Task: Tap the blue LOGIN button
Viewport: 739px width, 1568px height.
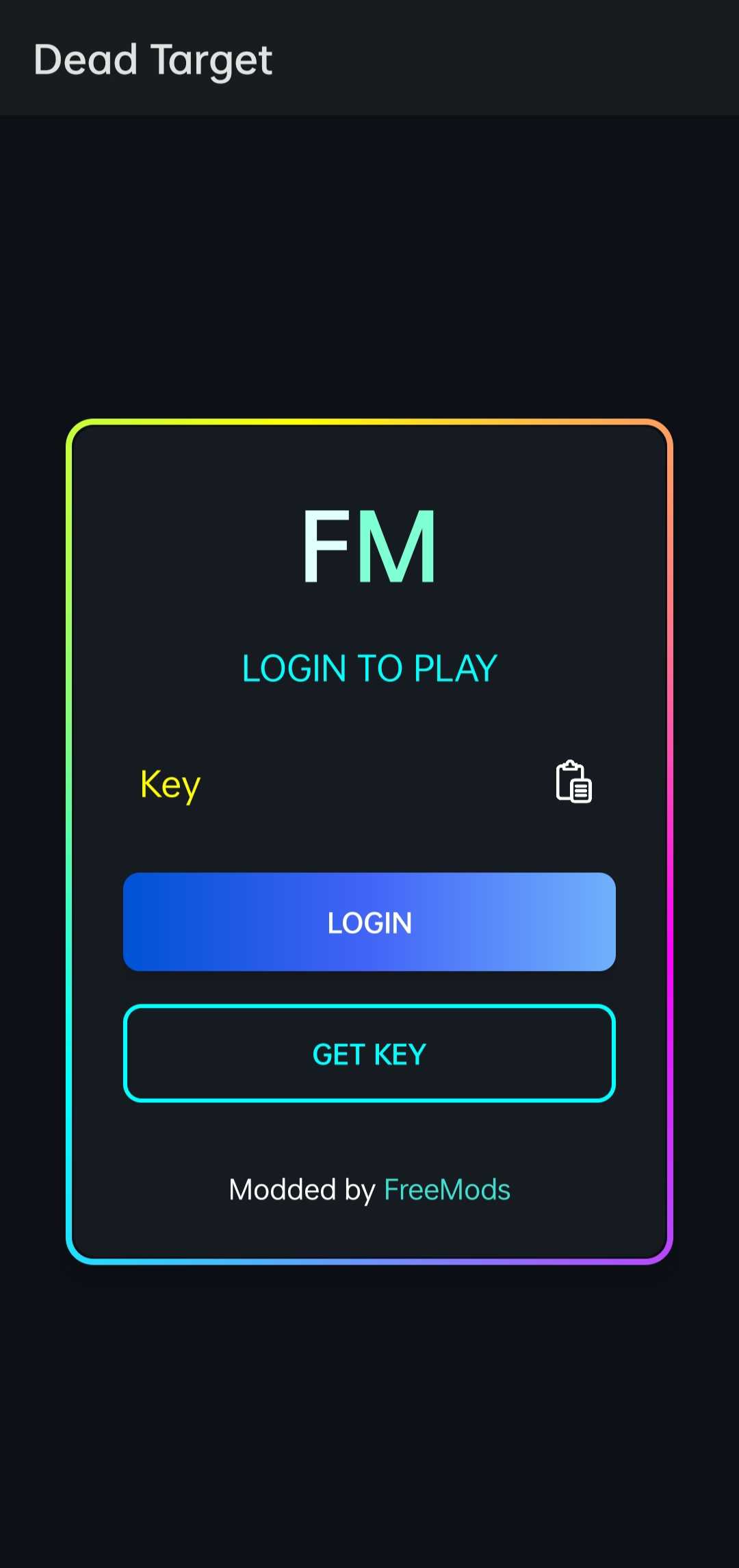Action: click(369, 922)
